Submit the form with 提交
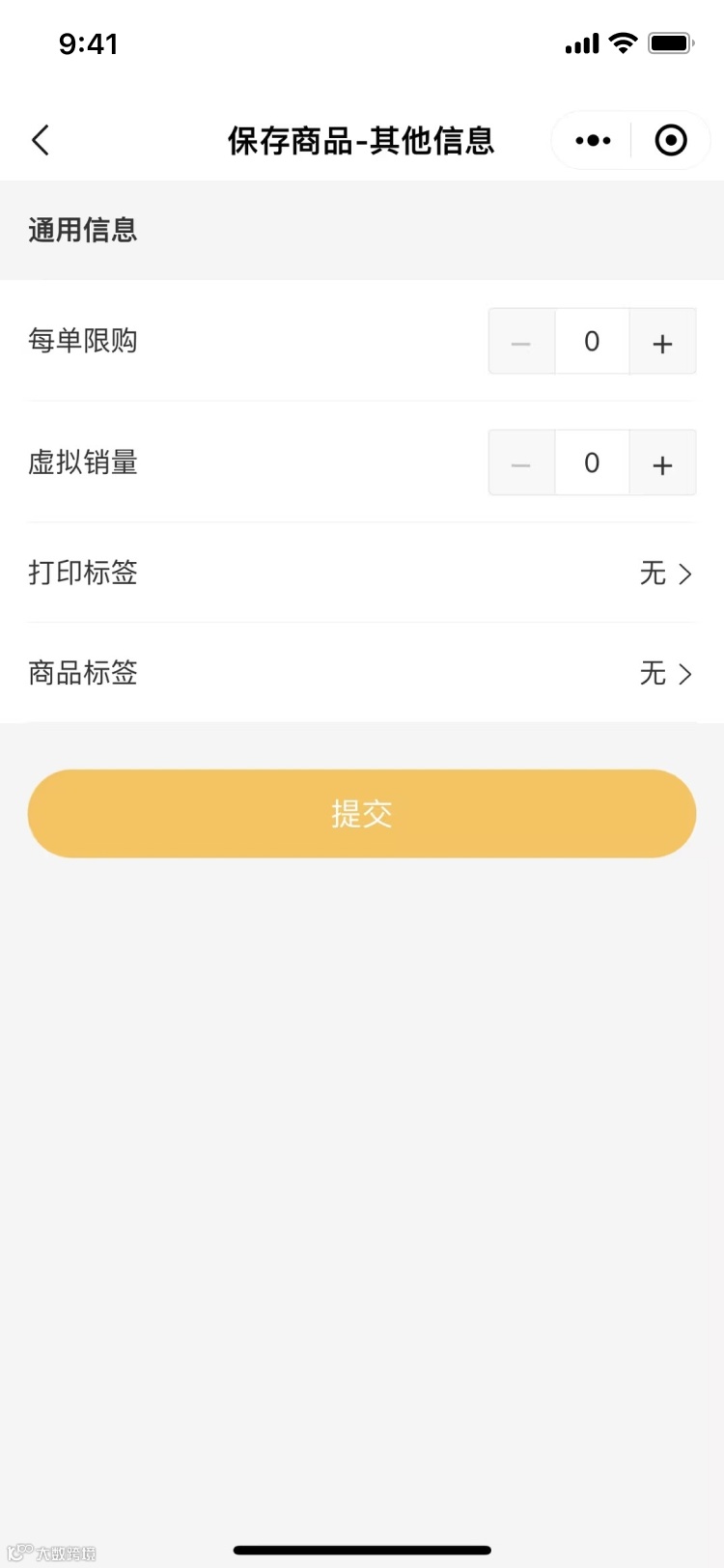The width and height of the screenshot is (724, 1568). coord(362,814)
